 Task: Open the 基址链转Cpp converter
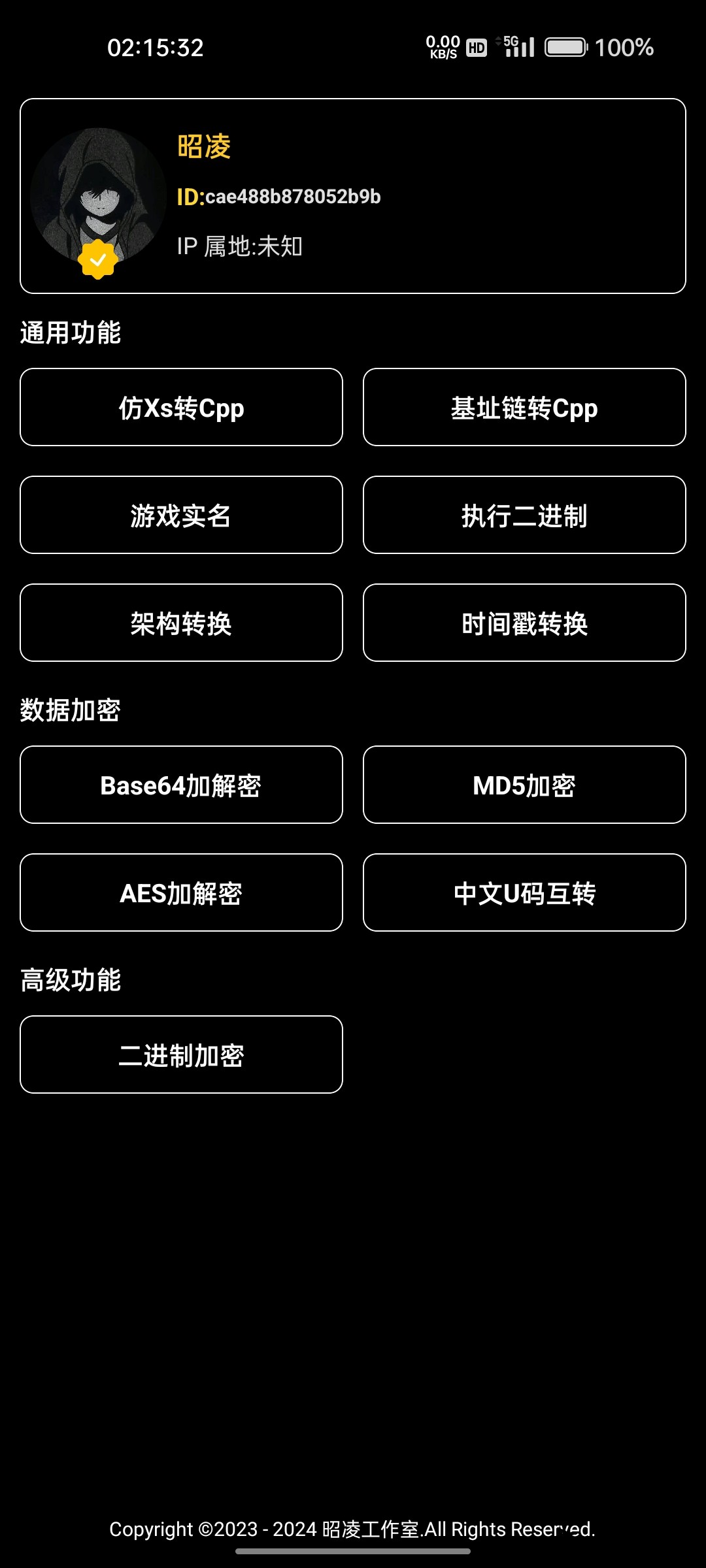point(524,407)
